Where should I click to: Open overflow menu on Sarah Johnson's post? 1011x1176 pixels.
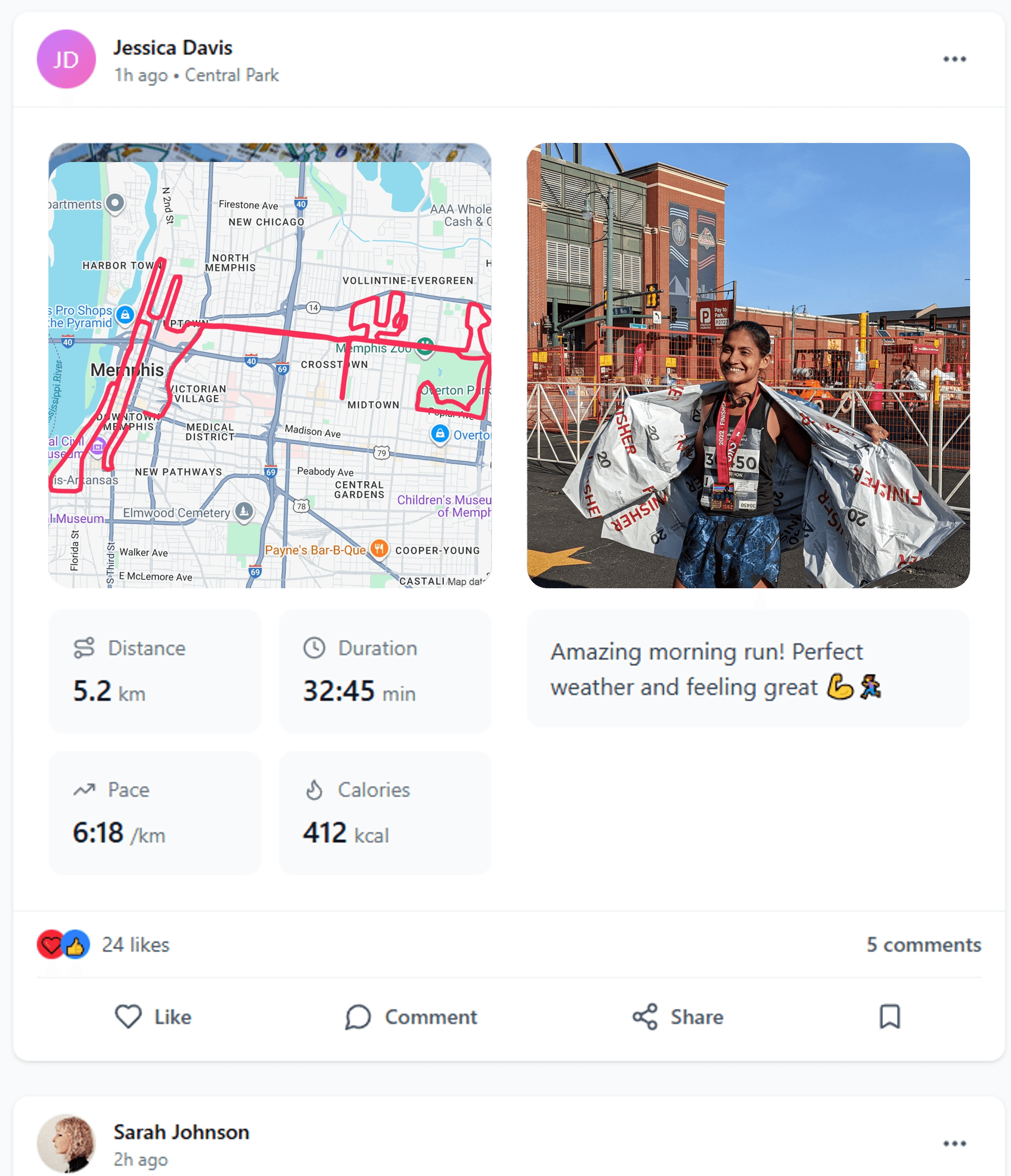click(954, 1143)
